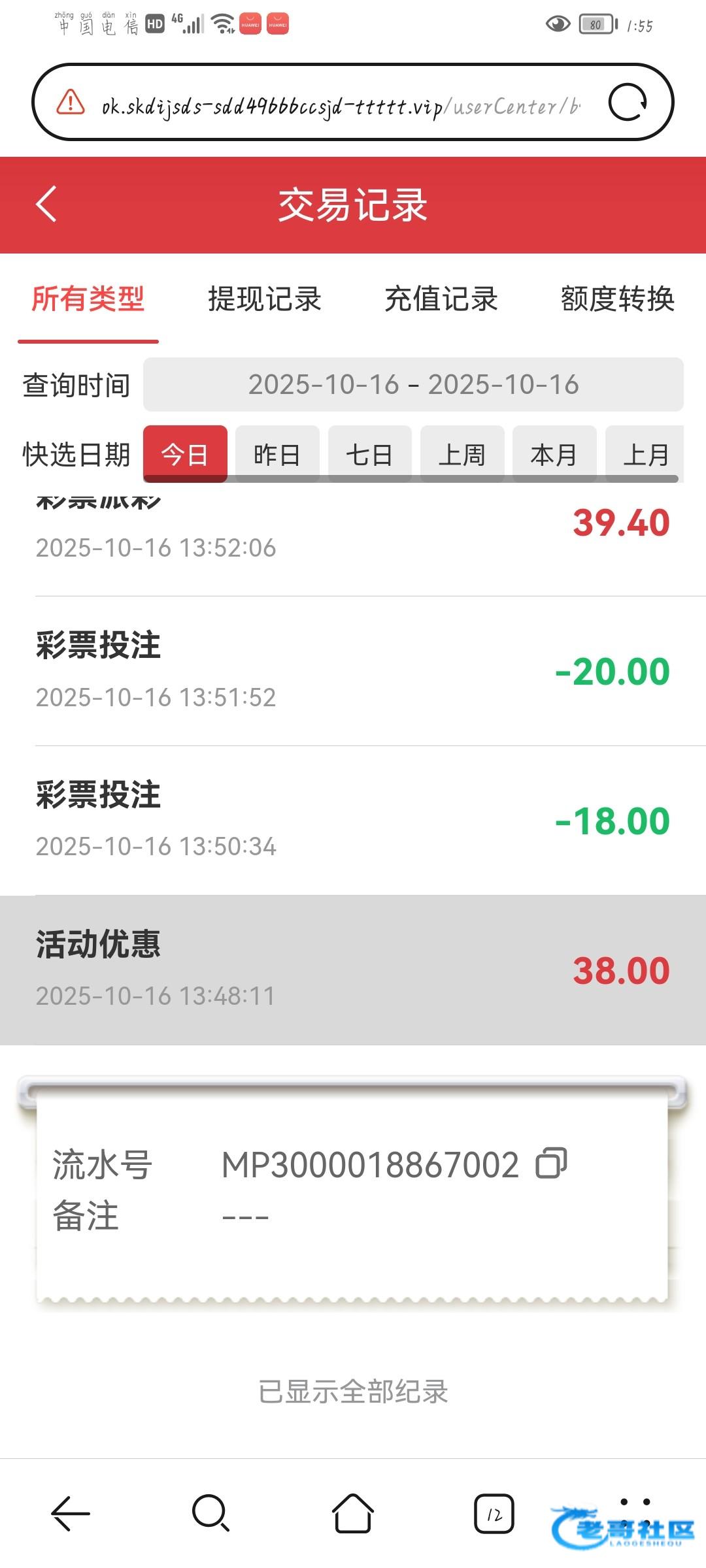The image size is (706, 1568).
Task: Filter records by 七日
Action: point(369,454)
